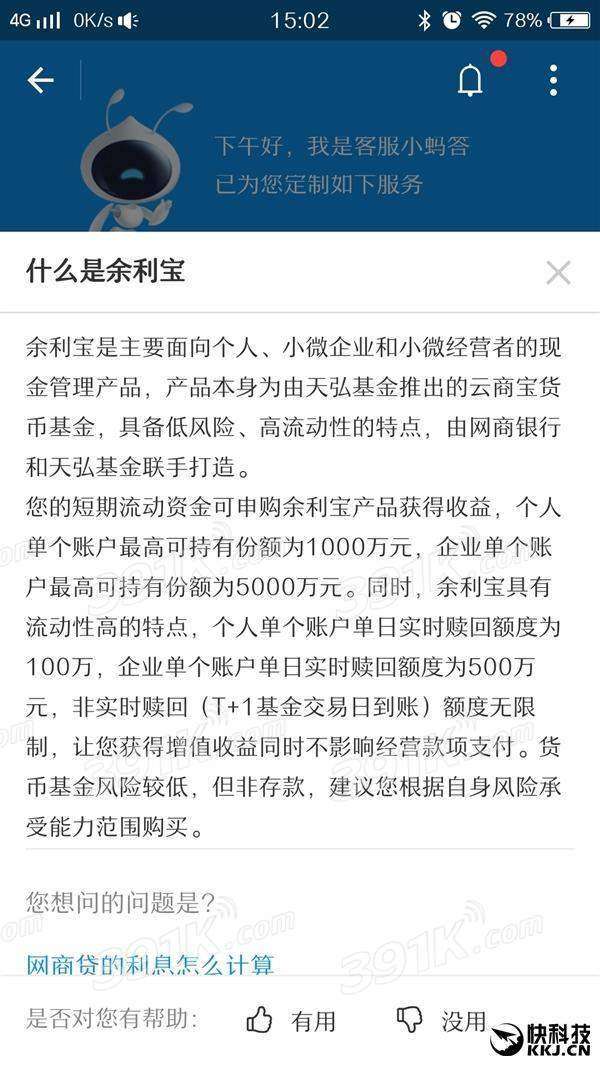Mark the answer as 没用

pos(442,1020)
